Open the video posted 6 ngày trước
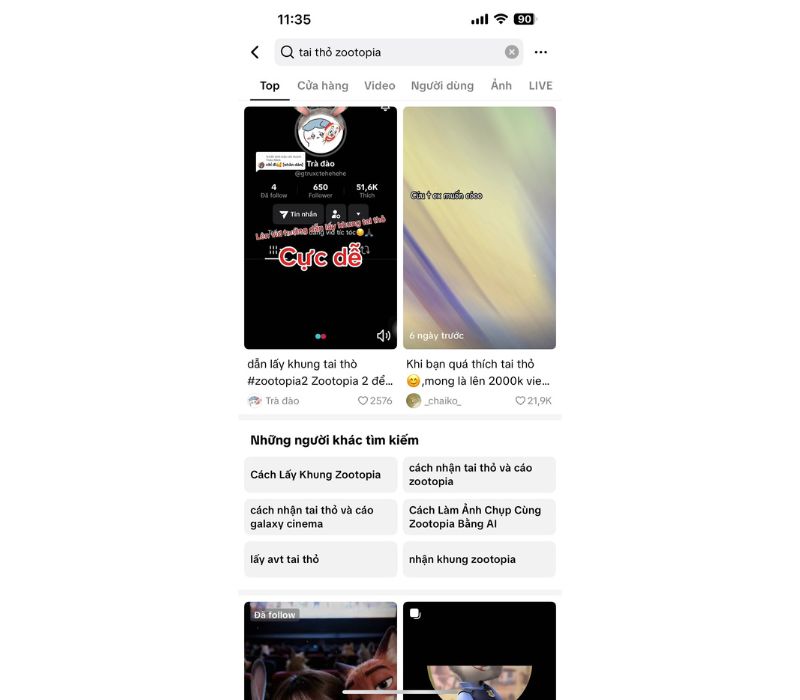The height and width of the screenshot is (700, 800). pyautogui.click(x=479, y=228)
